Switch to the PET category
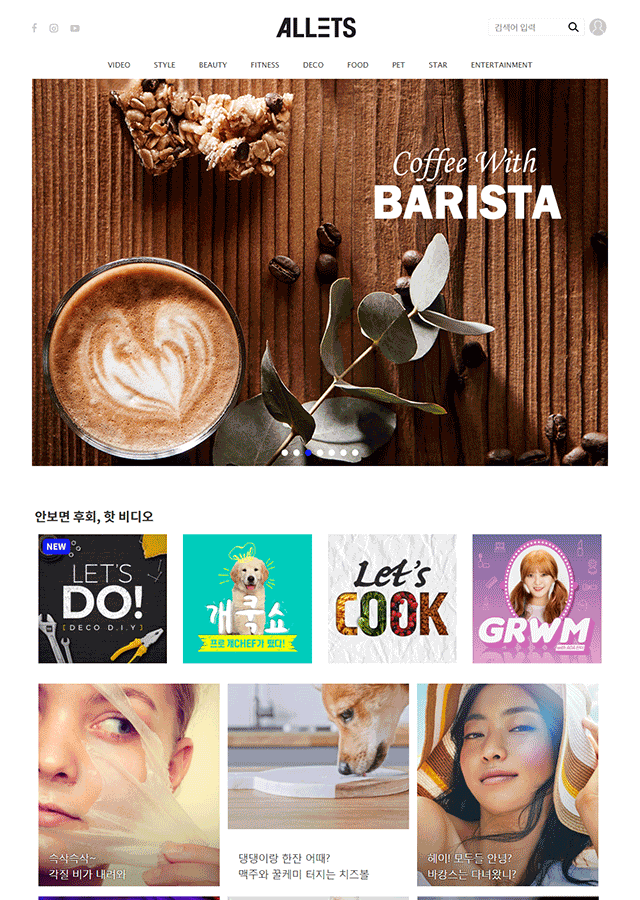Viewport: 640px width, 900px height. [x=398, y=65]
